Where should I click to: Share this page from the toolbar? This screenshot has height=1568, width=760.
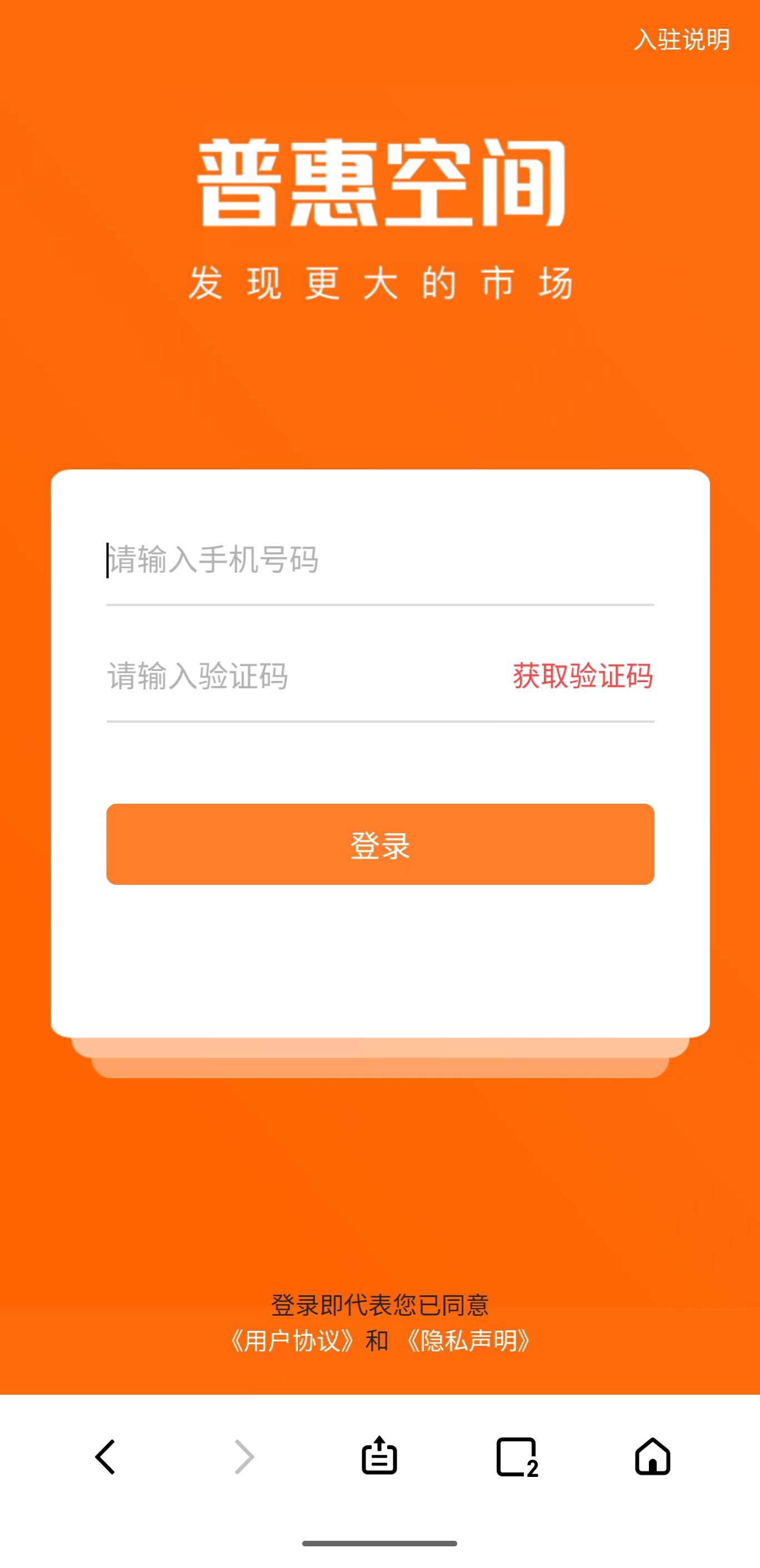(379, 1456)
